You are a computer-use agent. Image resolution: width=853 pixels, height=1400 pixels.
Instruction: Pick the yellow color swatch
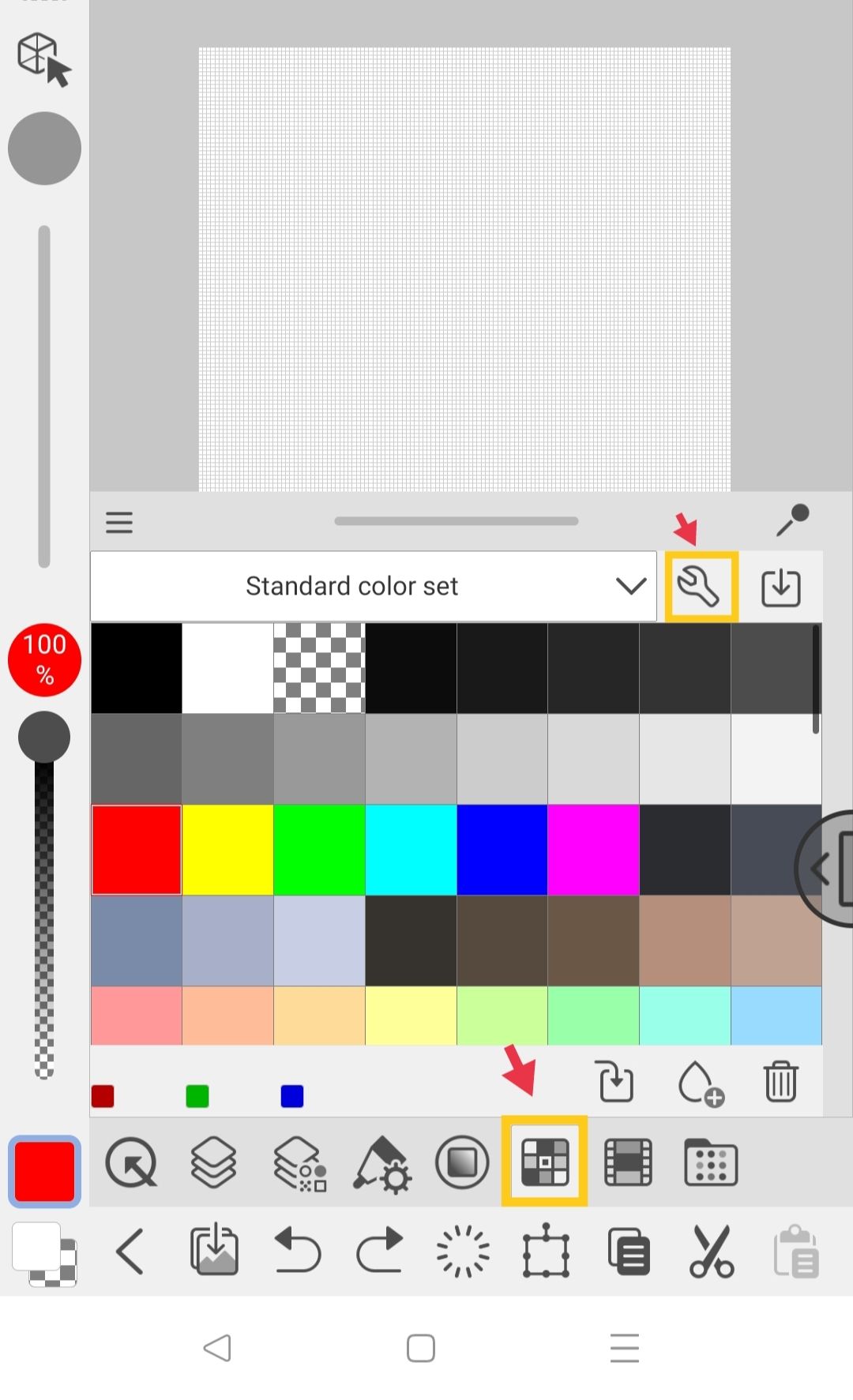coord(227,850)
